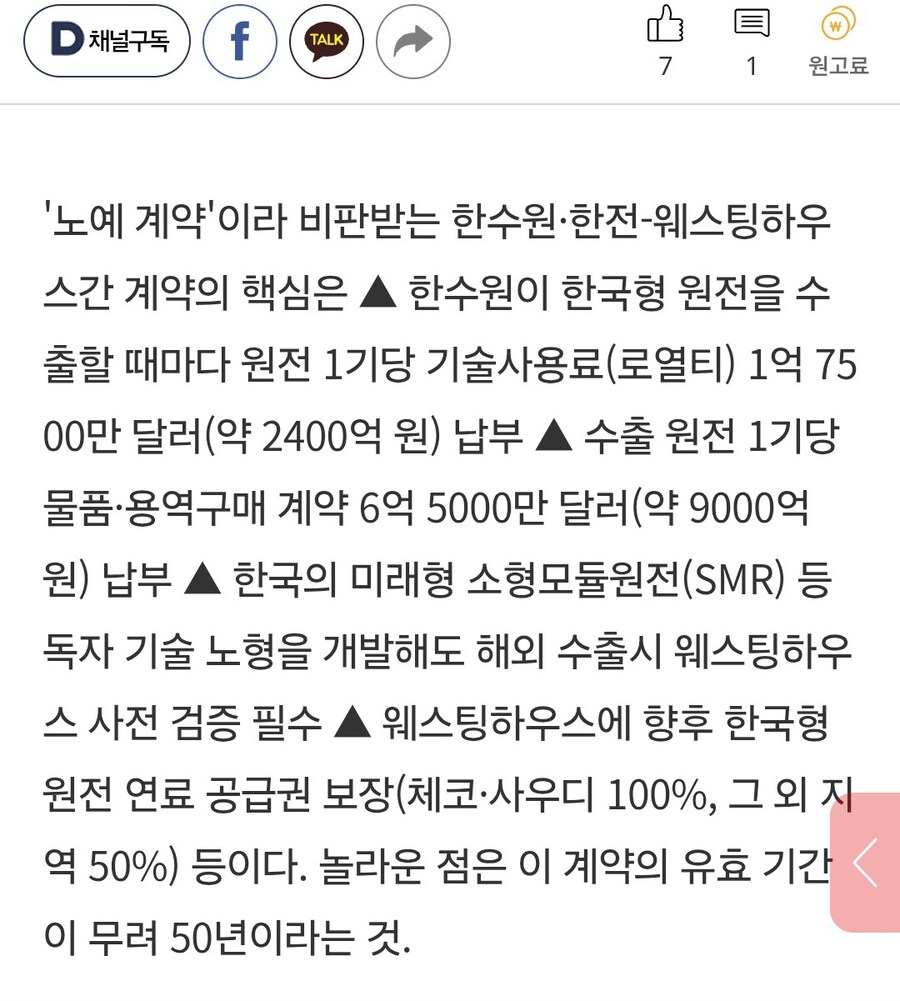Click the circular Facebook 'f' emblem

239,40
